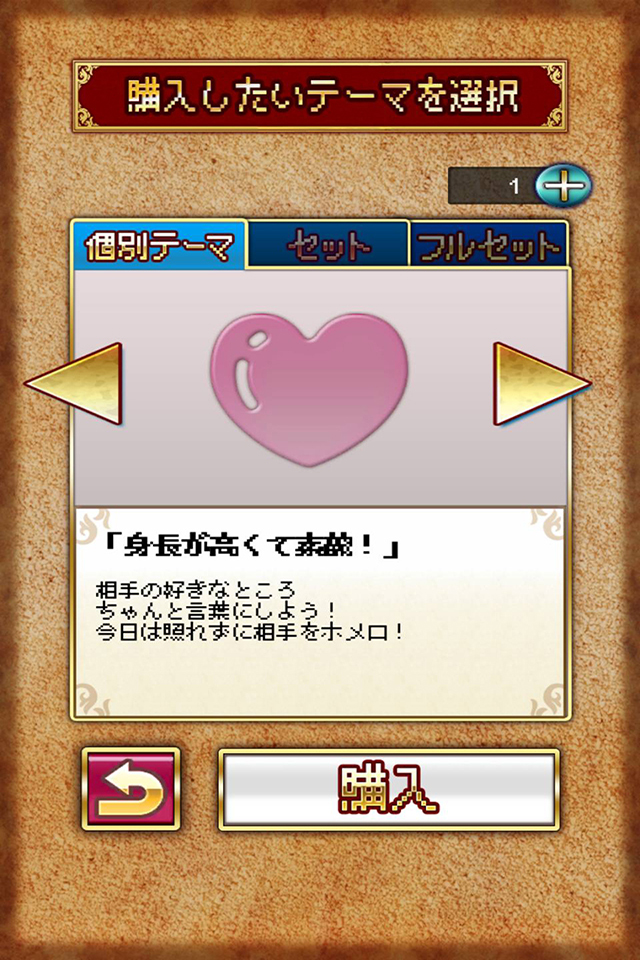
Task: Tap the blue plus icon to add points
Action: 564,185
